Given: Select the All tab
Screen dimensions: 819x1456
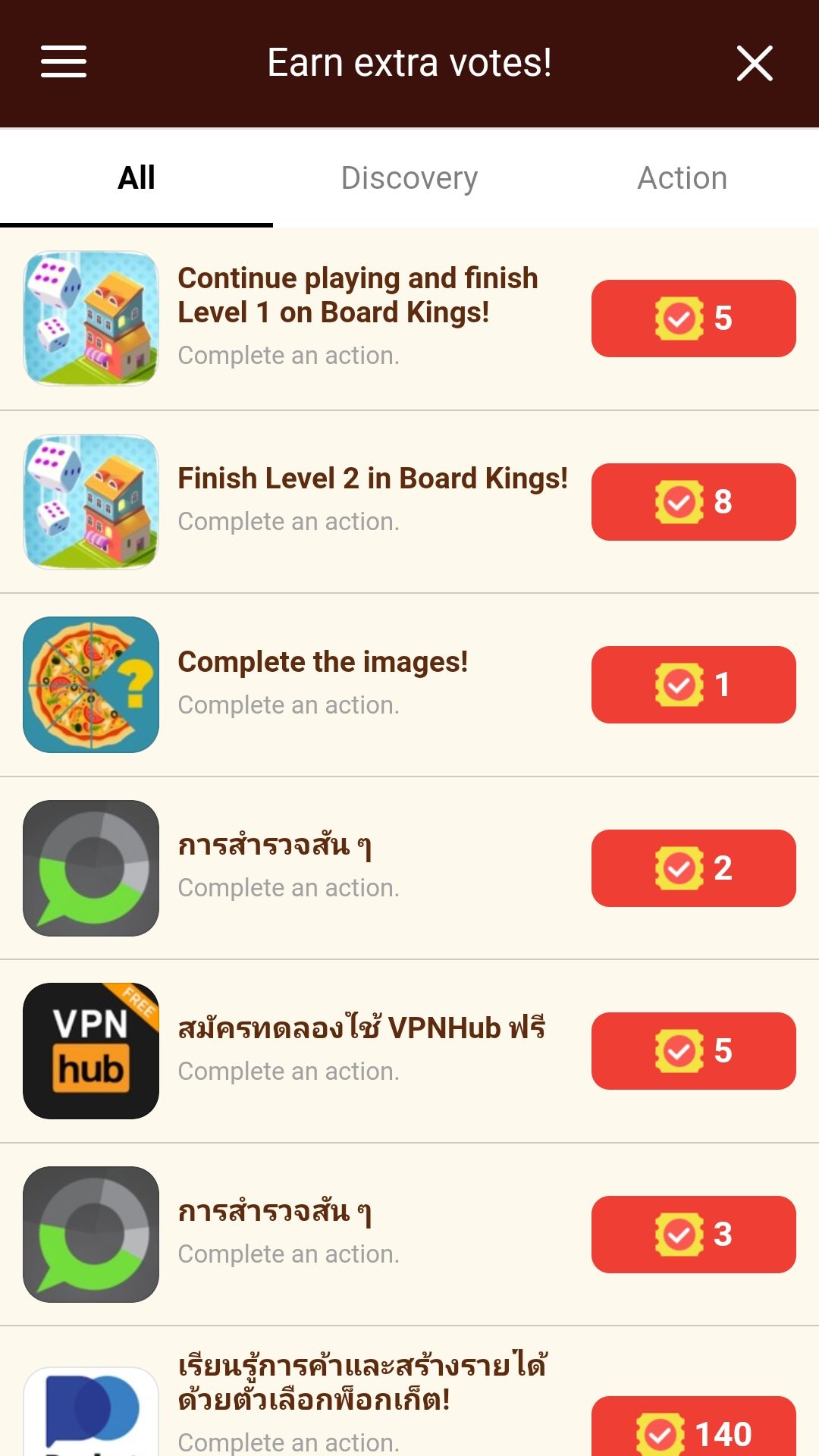Looking at the screenshot, I should pyautogui.click(x=136, y=178).
